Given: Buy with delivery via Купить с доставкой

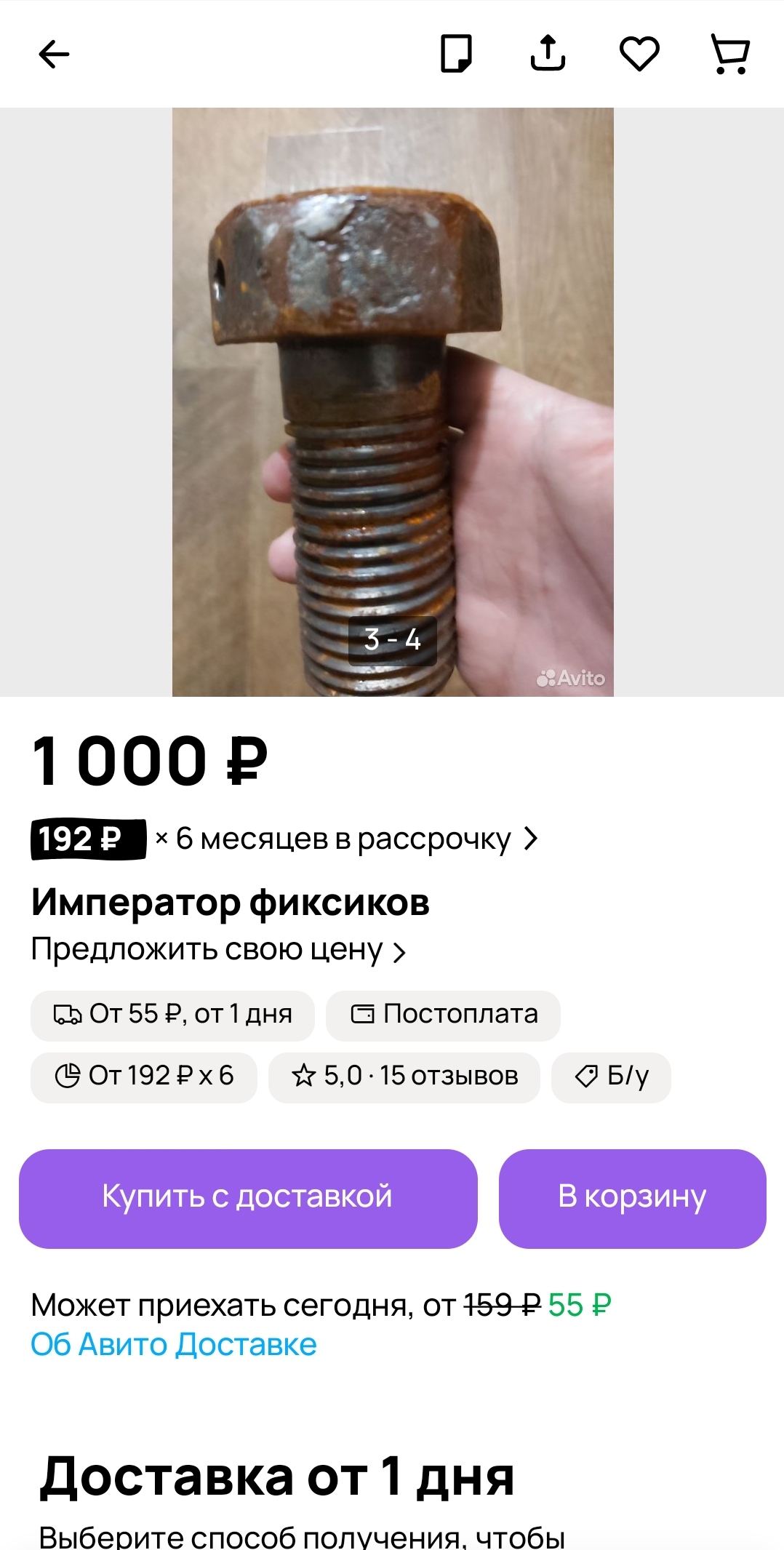Looking at the screenshot, I should tap(248, 1198).
